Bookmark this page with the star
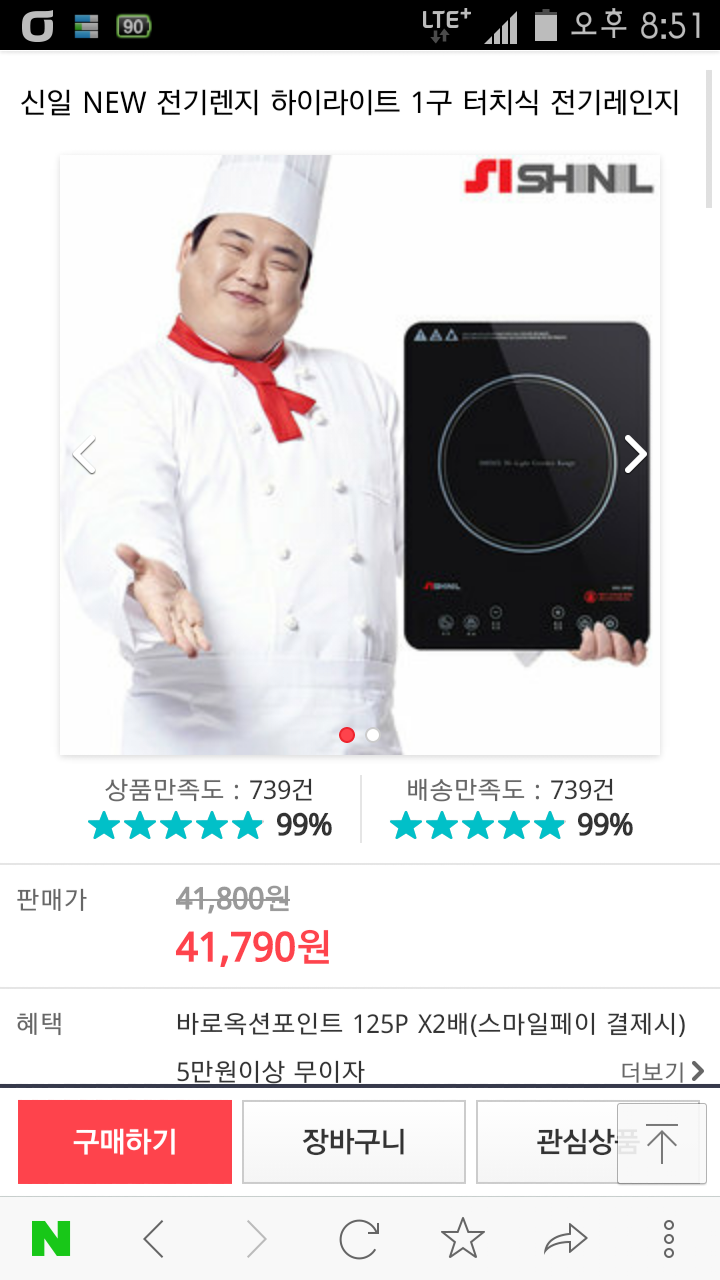 [x=462, y=1239]
